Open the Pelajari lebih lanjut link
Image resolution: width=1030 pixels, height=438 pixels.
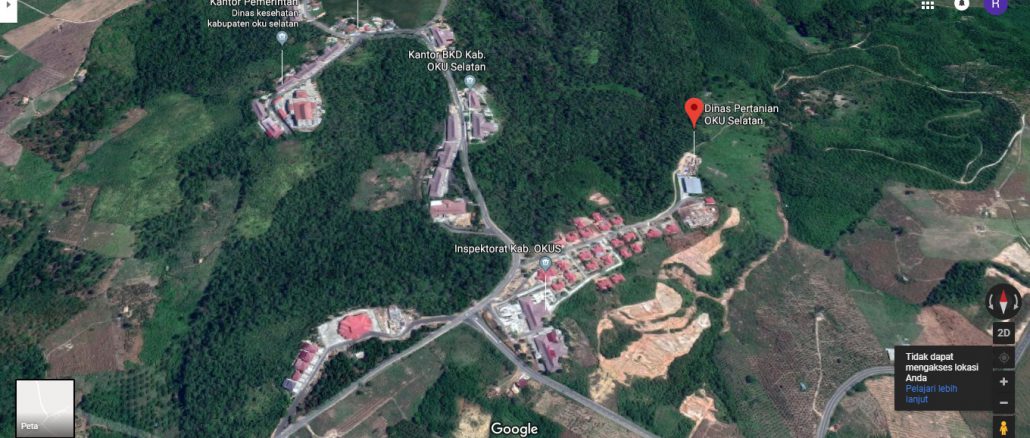(x=929, y=393)
